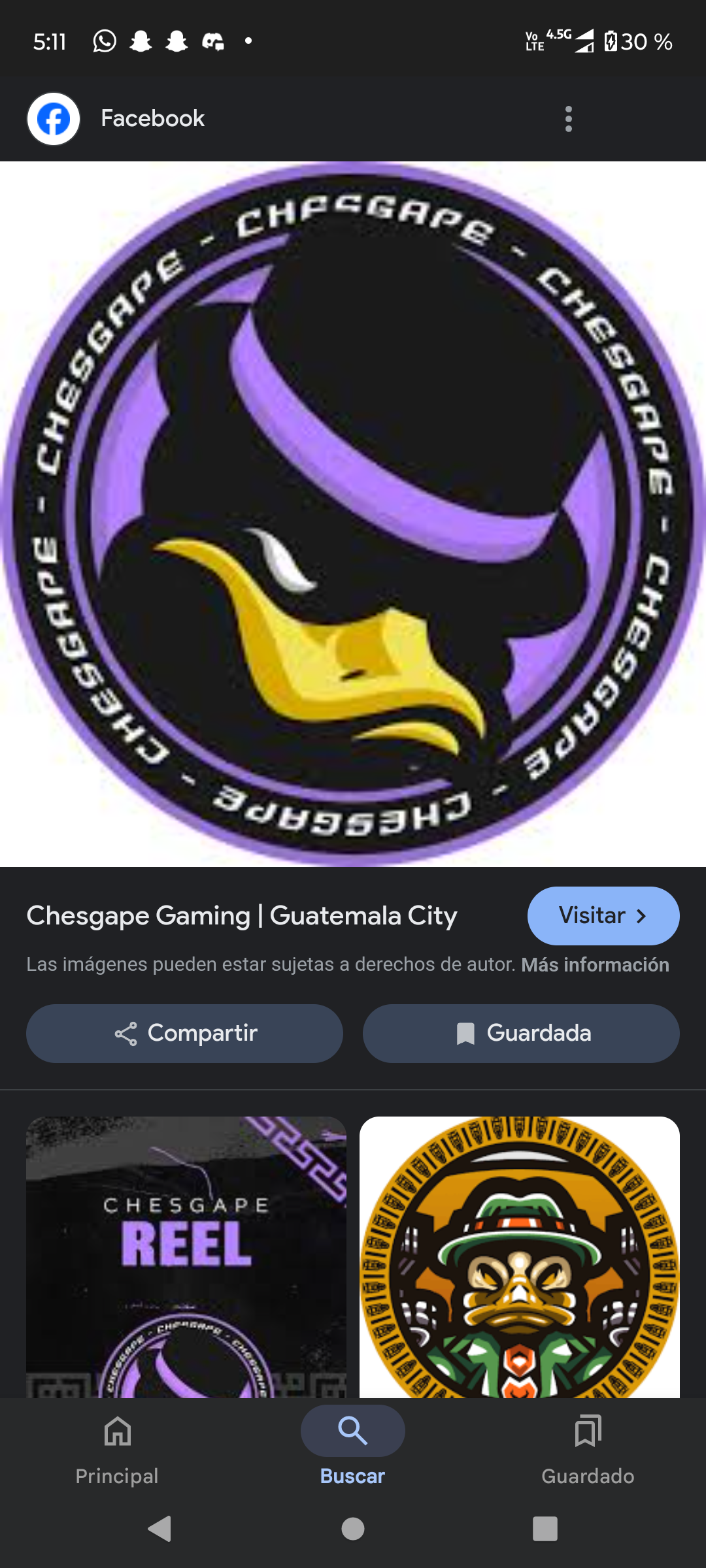This screenshot has height=1568, width=706.
Task: Tap the Facebook source header
Action: point(152,119)
